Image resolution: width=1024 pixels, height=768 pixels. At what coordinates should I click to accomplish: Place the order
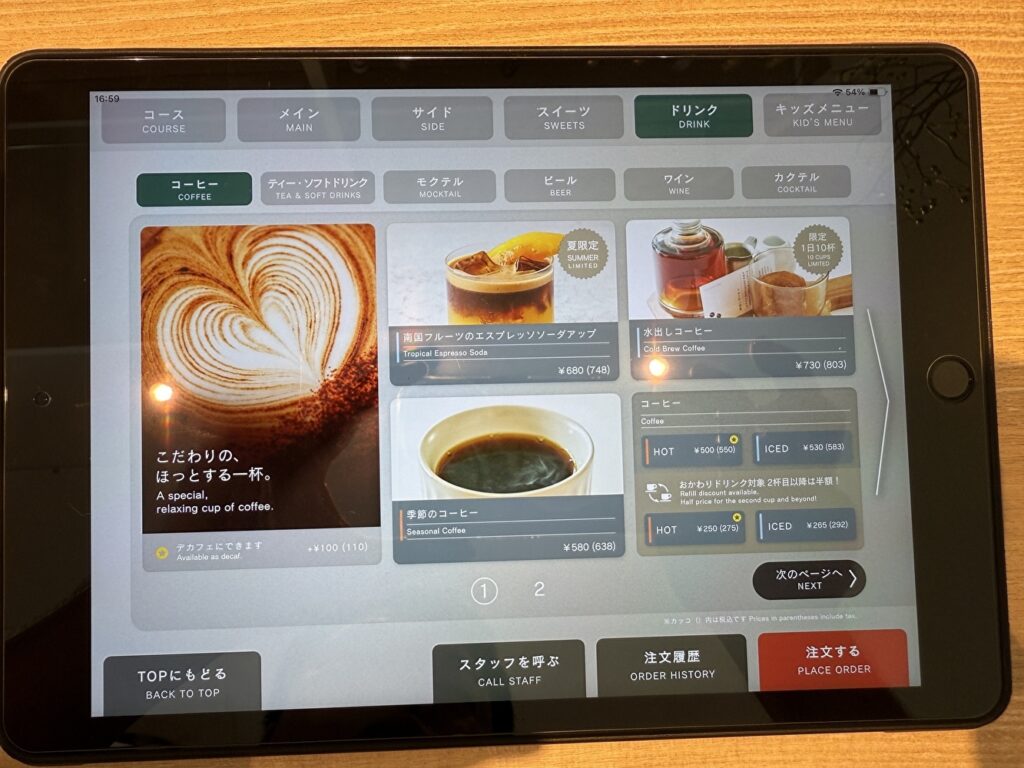pos(833,659)
